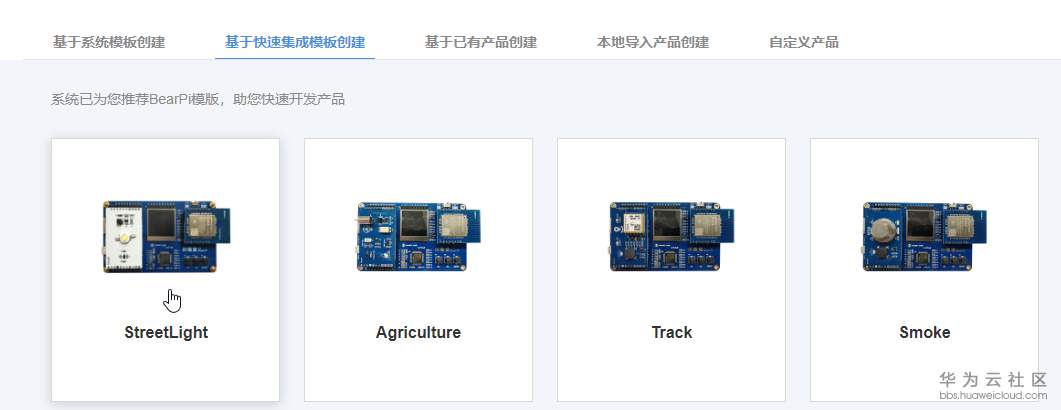Open the 基于已有产品创建 tab
This screenshot has height=410, width=1061.
point(481,42)
